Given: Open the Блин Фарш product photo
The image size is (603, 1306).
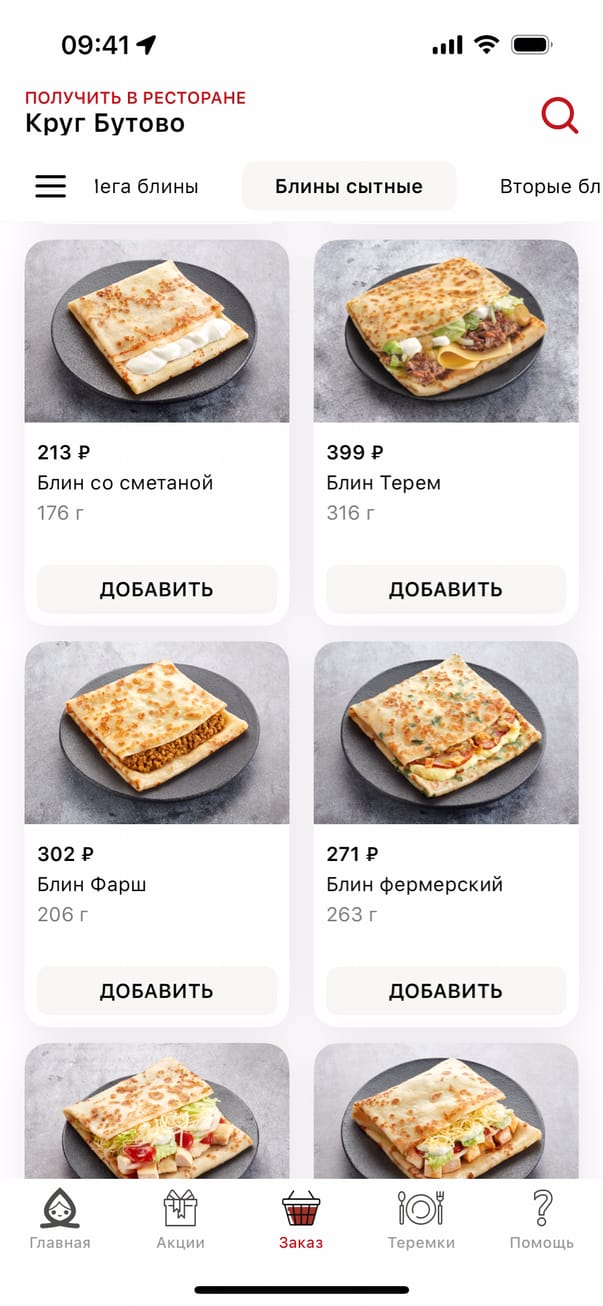Looking at the screenshot, I should [x=156, y=733].
